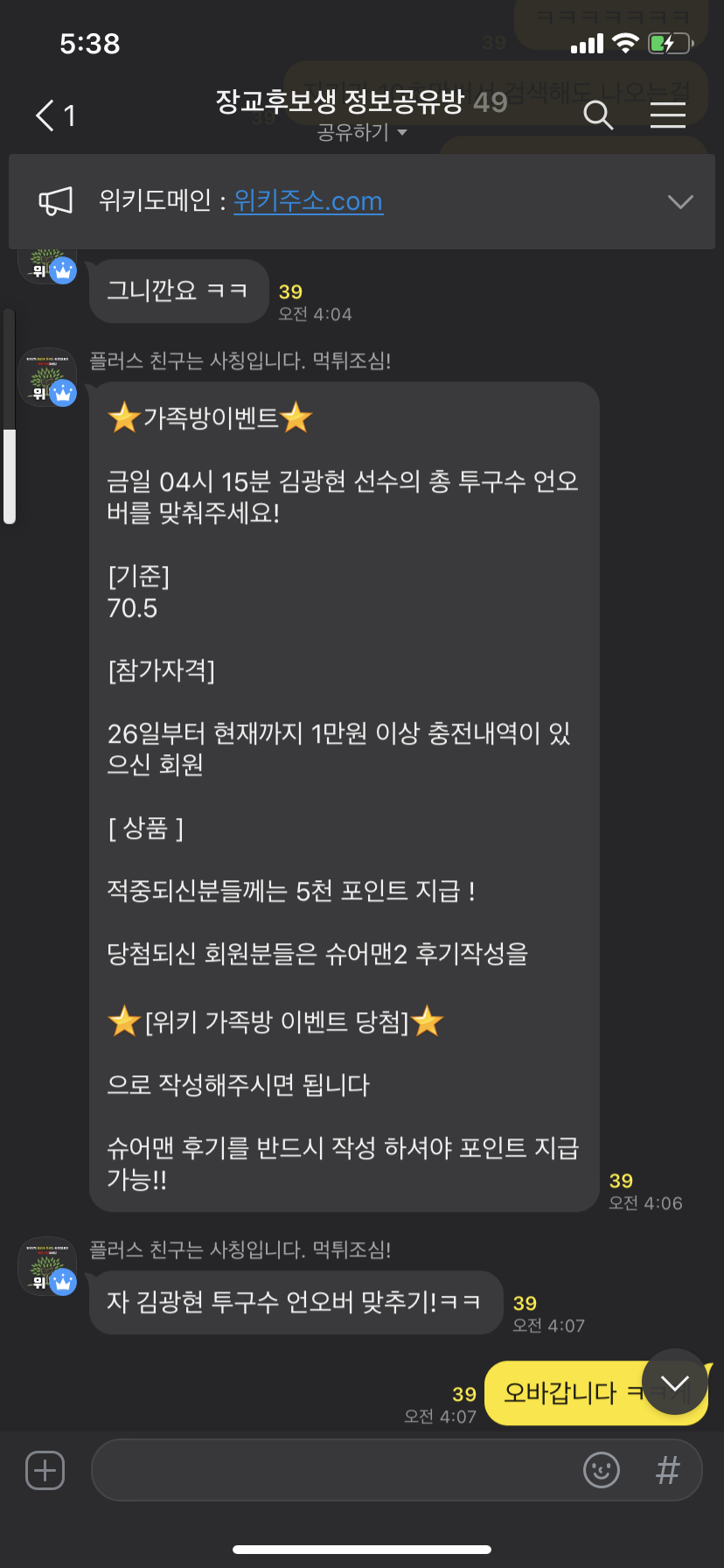Tap the hashtag search icon
724x1568 pixels.
click(668, 1470)
